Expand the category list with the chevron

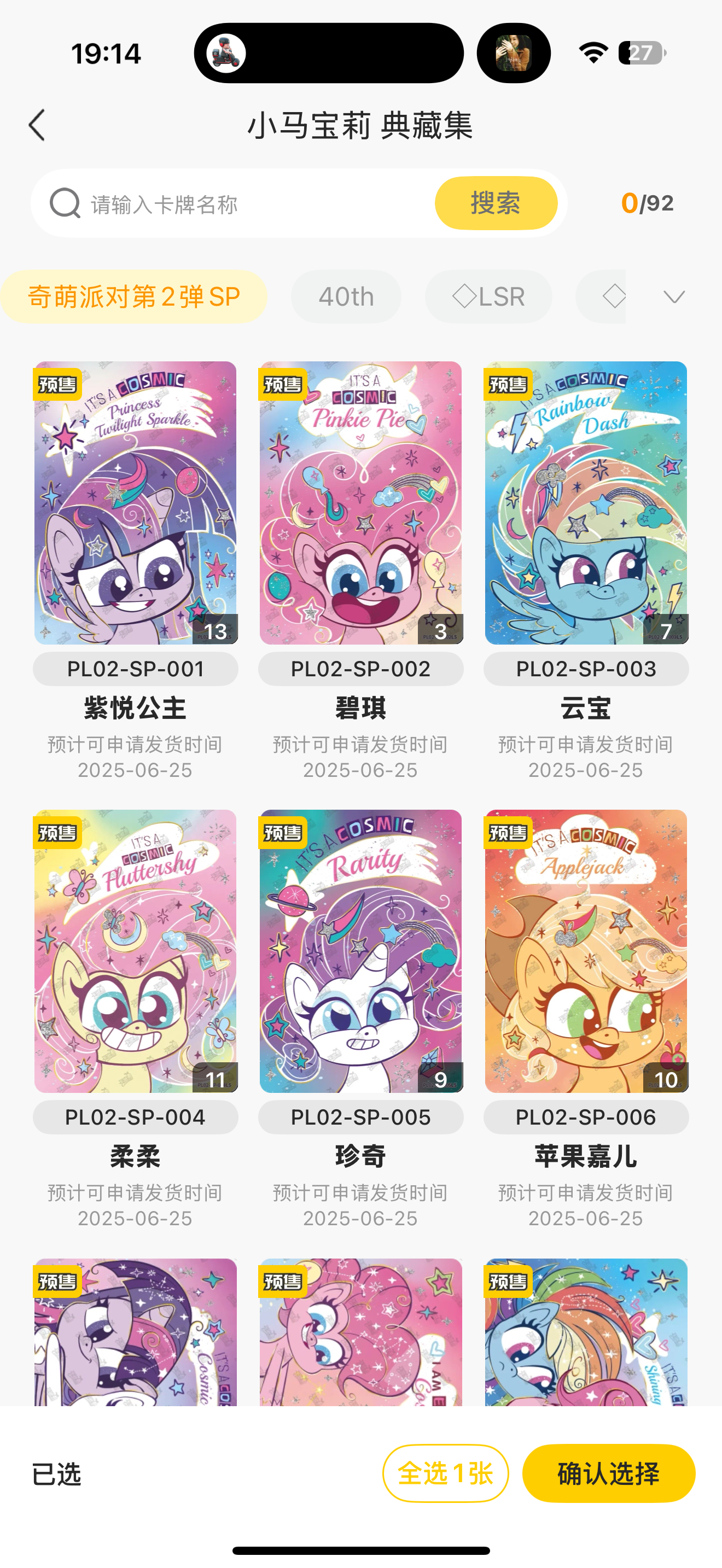coord(674,297)
